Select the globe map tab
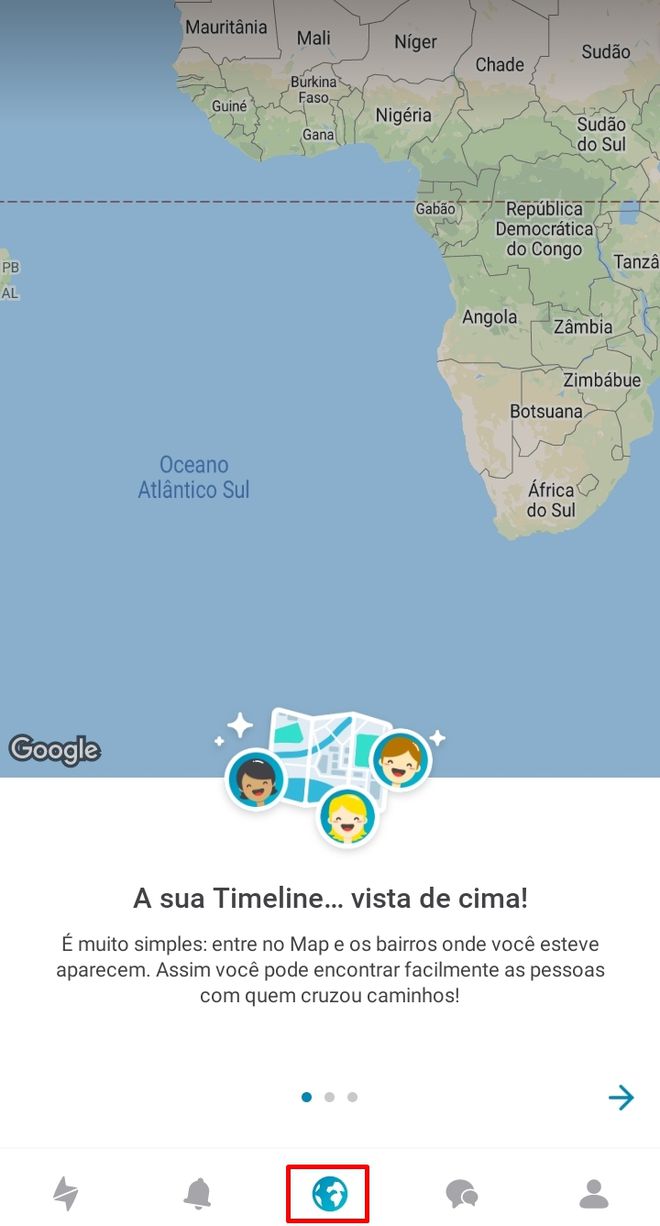660x1226 pixels. click(329, 1193)
